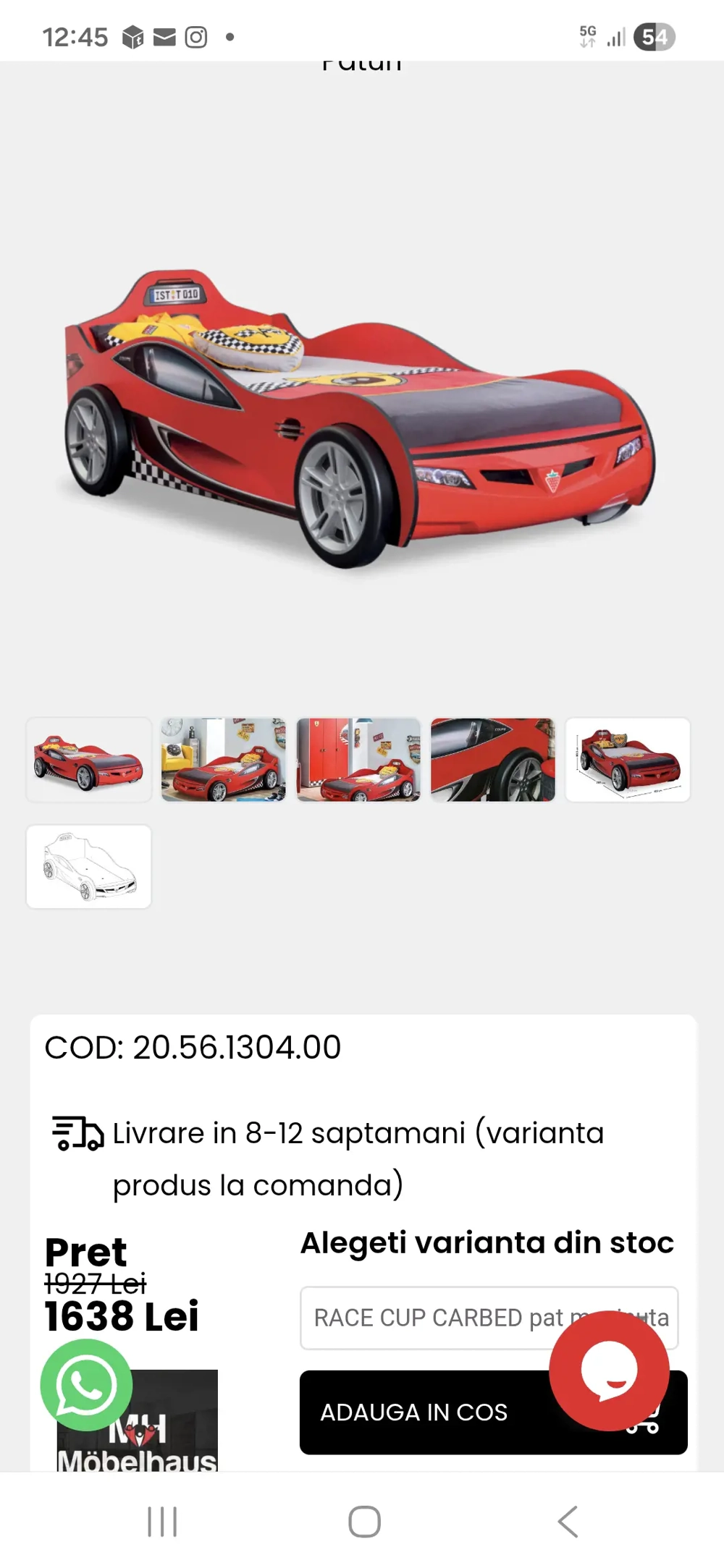The height and width of the screenshot is (1568, 724).
Task: Open WhatsApp chat with the store
Action: 87,1385
